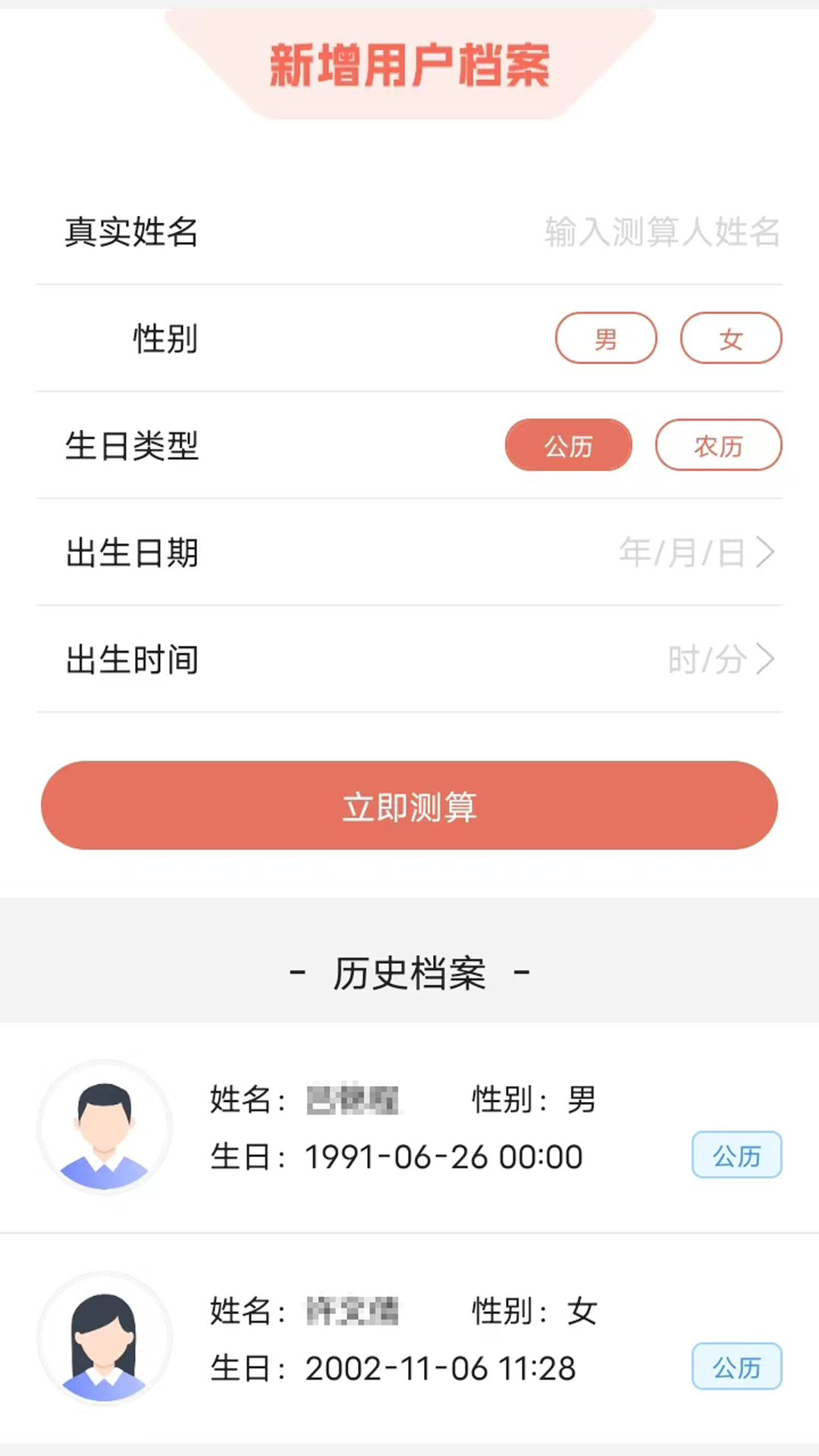Screen dimensions: 819x1456
Task: Click the 真实姓名 field label
Action: (131, 234)
